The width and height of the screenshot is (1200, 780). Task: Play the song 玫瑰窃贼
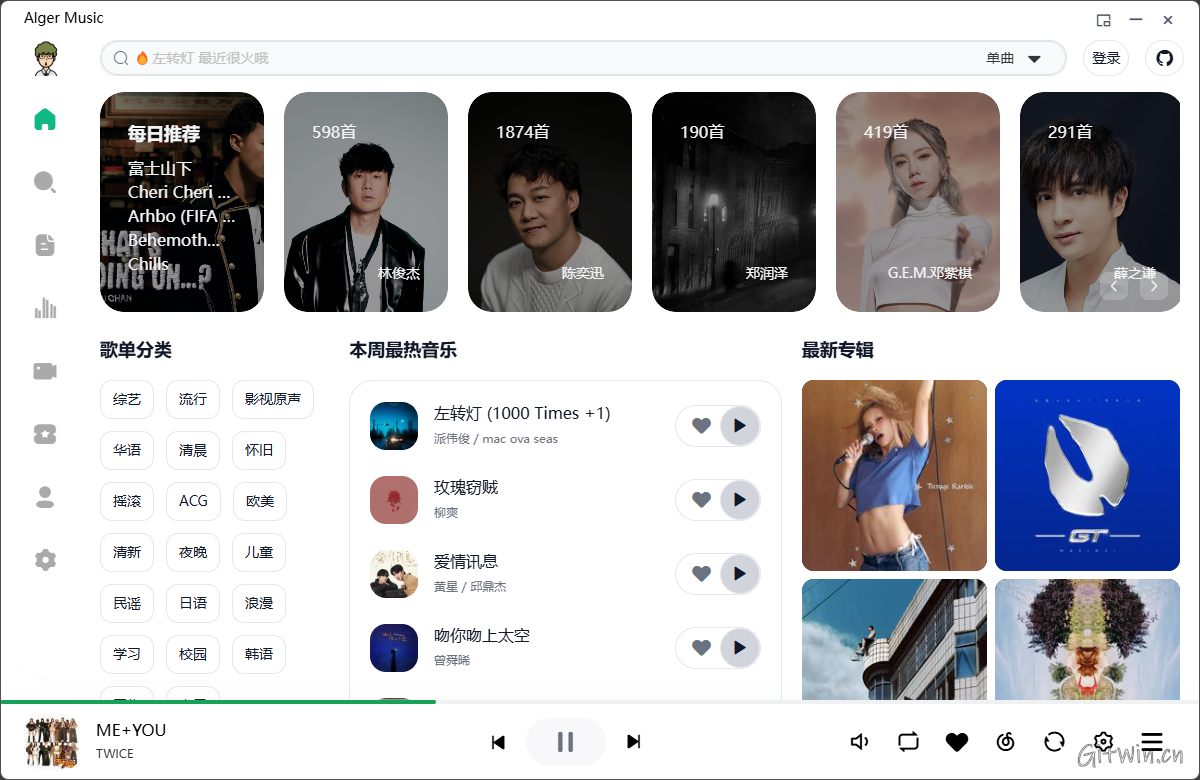[x=739, y=500]
